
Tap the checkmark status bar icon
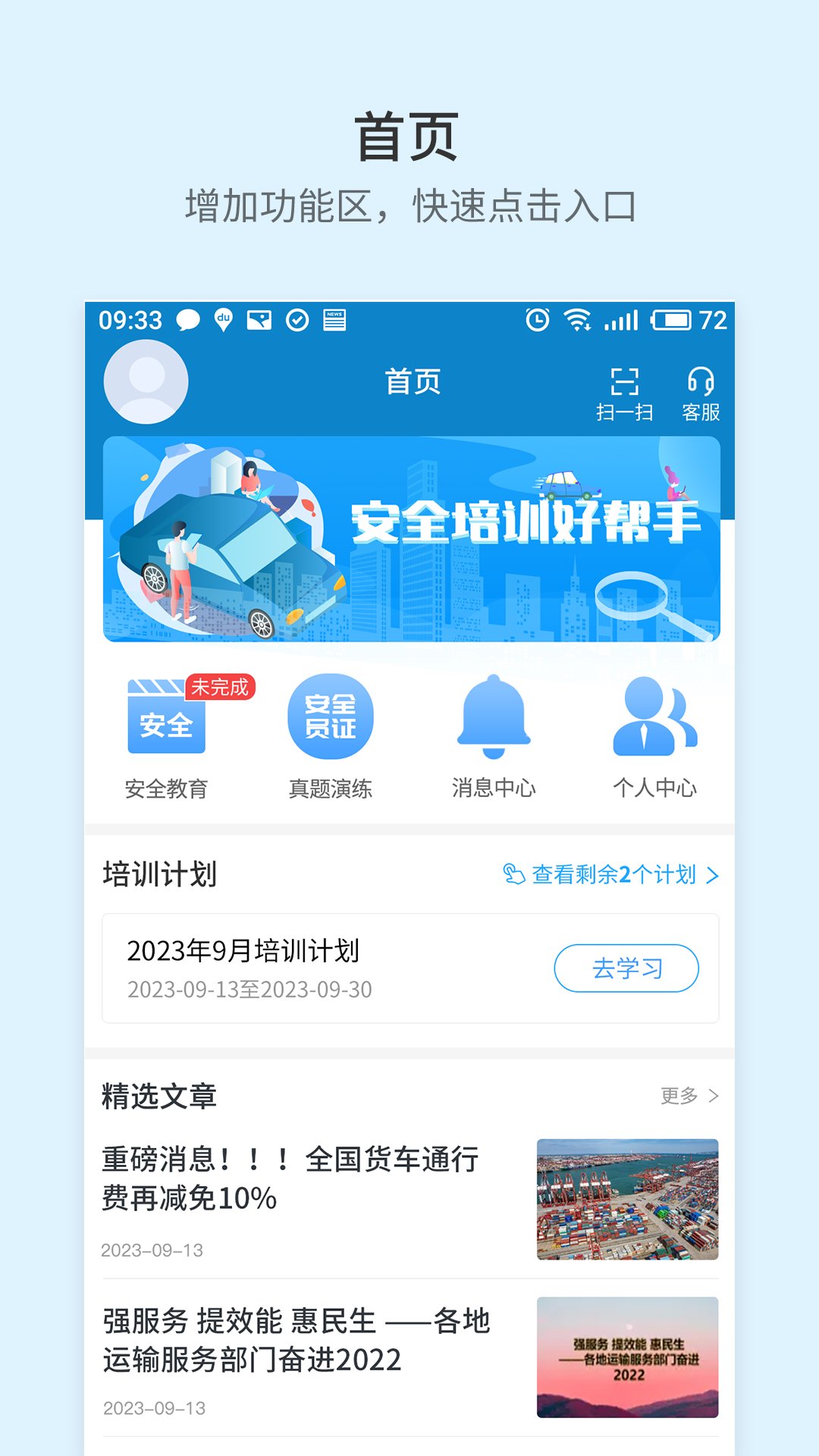(297, 321)
